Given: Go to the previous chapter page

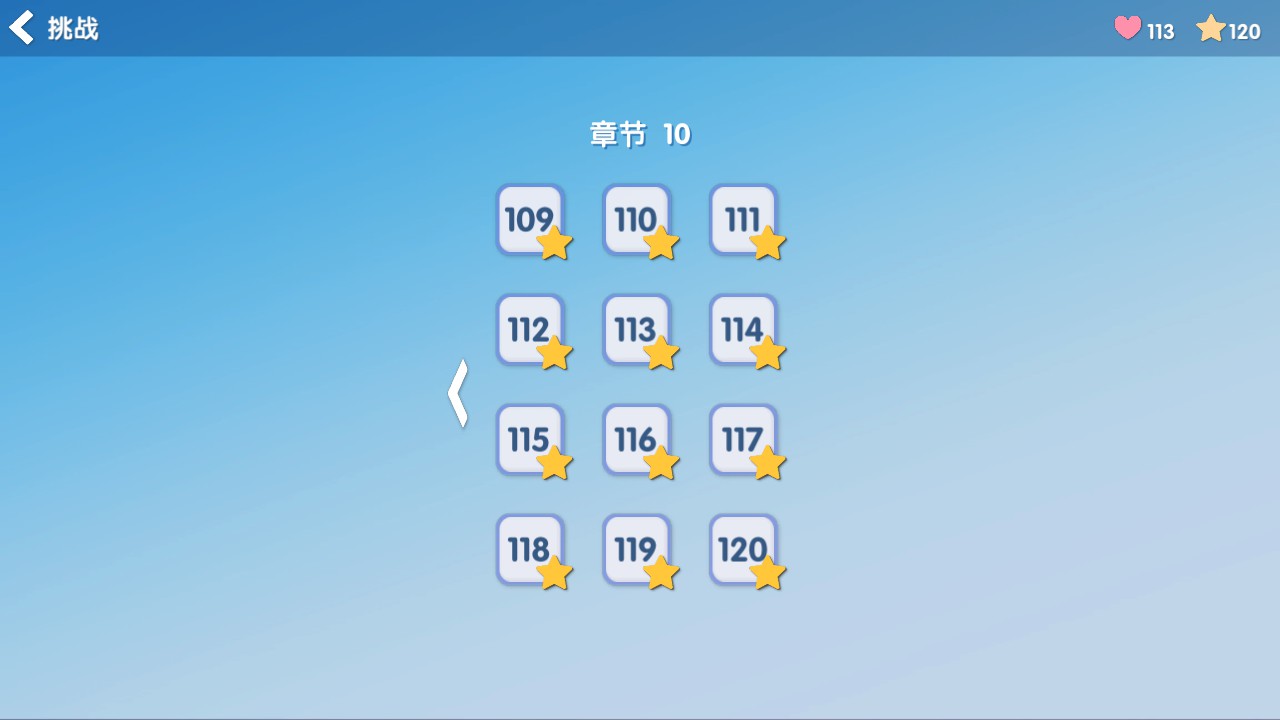Looking at the screenshot, I should (458, 393).
